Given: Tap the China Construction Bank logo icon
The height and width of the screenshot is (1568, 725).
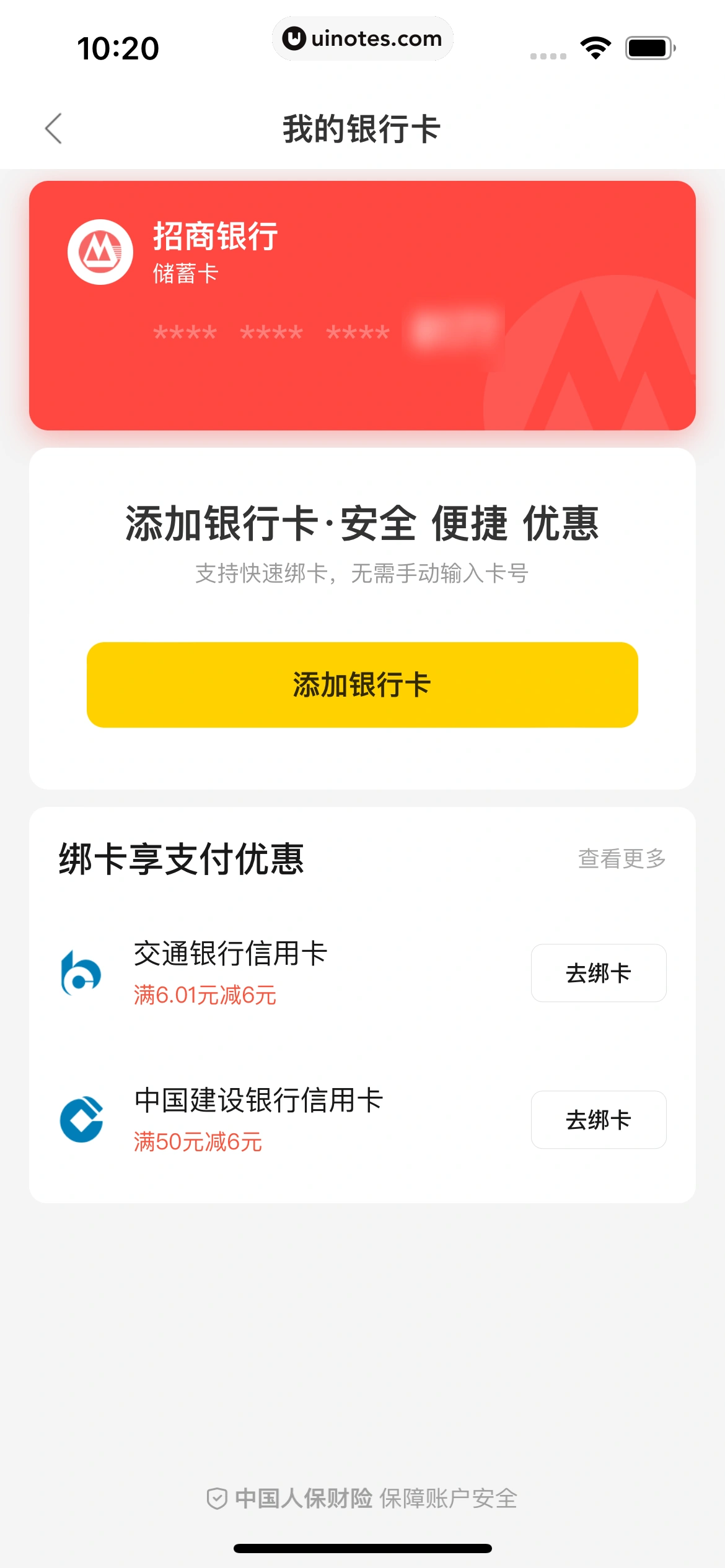Looking at the screenshot, I should (x=81, y=1120).
